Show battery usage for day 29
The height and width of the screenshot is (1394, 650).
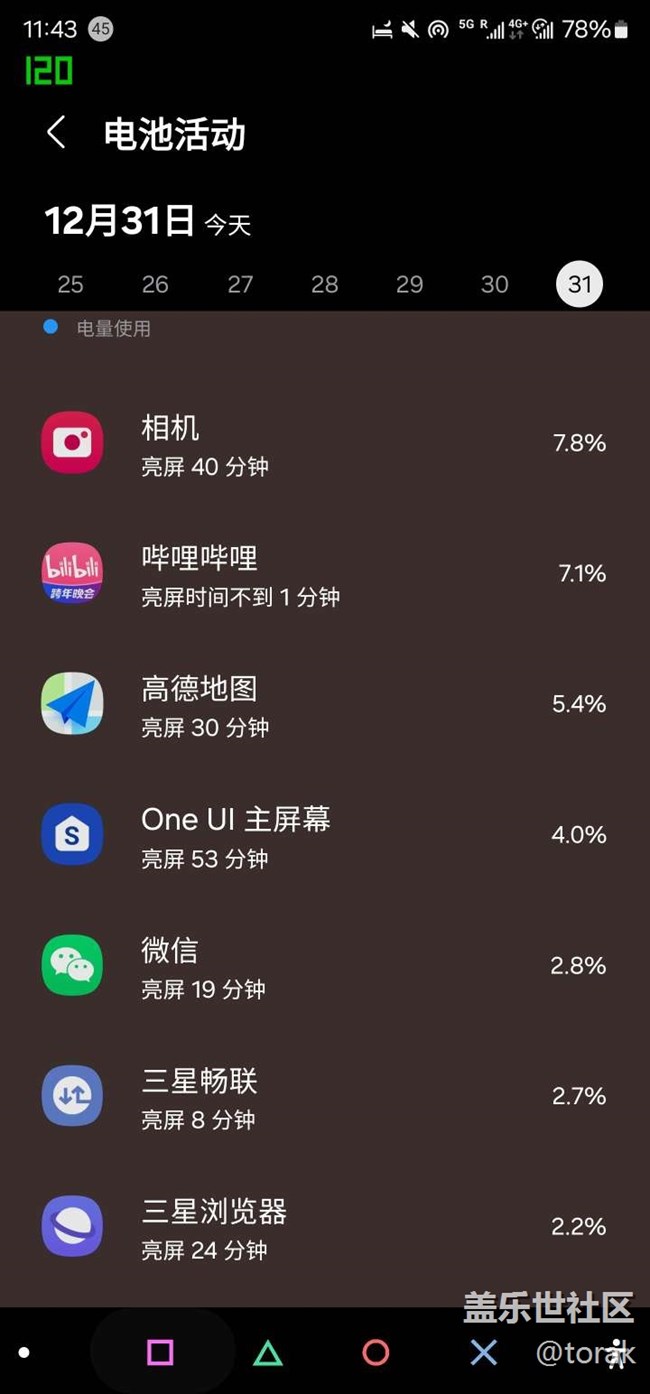coord(410,284)
